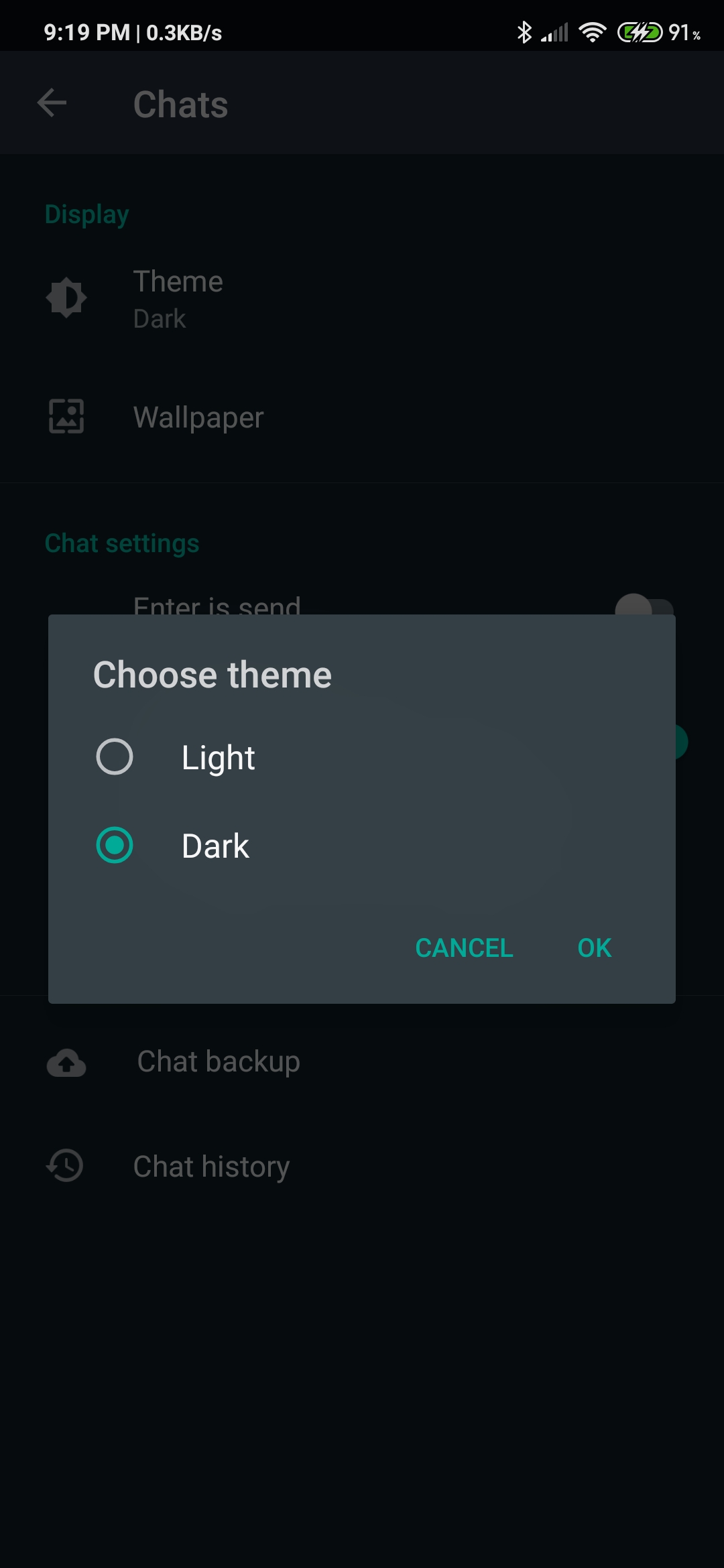Tap the Wallpaper picture icon
The height and width of the screenshot is (1568, 724).
(x=65, y=416)
